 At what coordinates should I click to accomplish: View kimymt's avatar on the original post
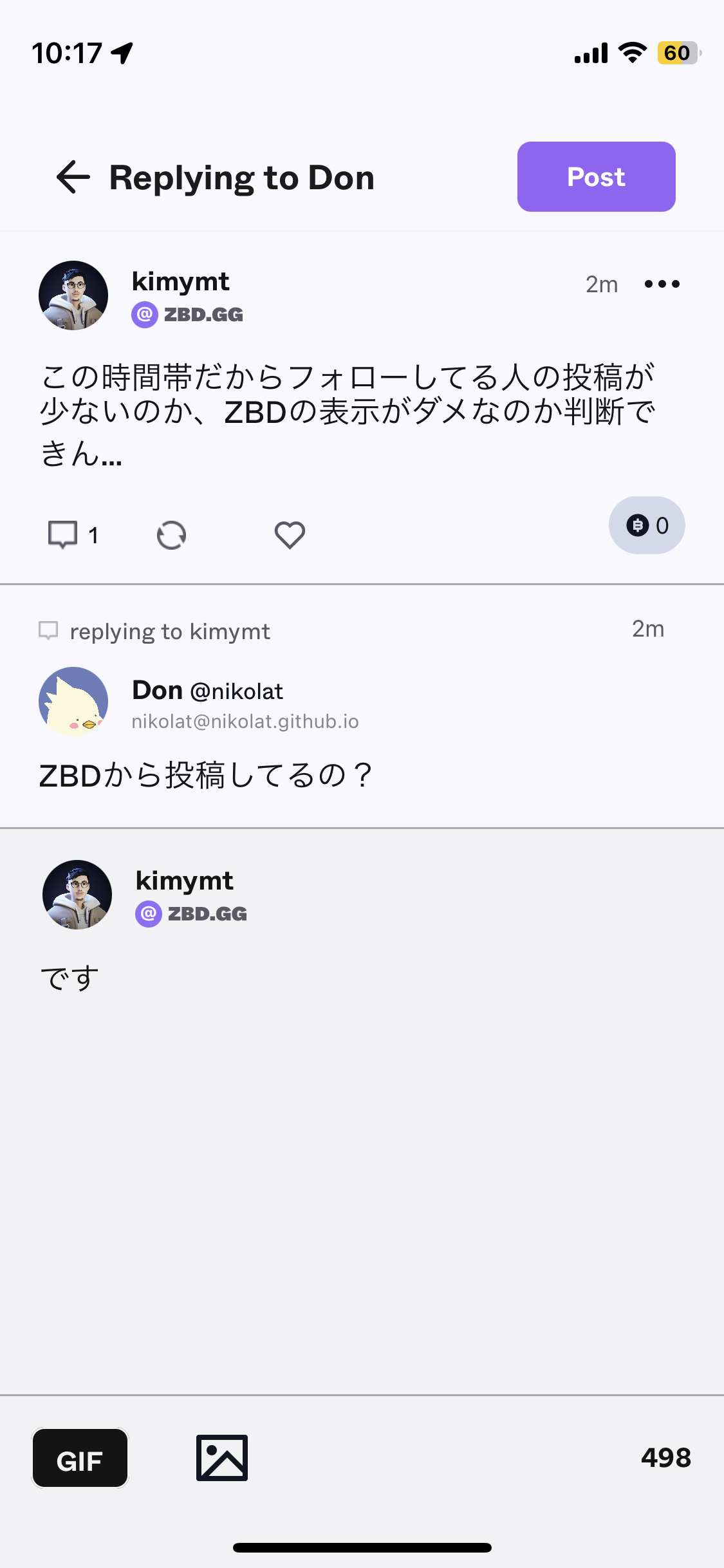coord(73,295)
